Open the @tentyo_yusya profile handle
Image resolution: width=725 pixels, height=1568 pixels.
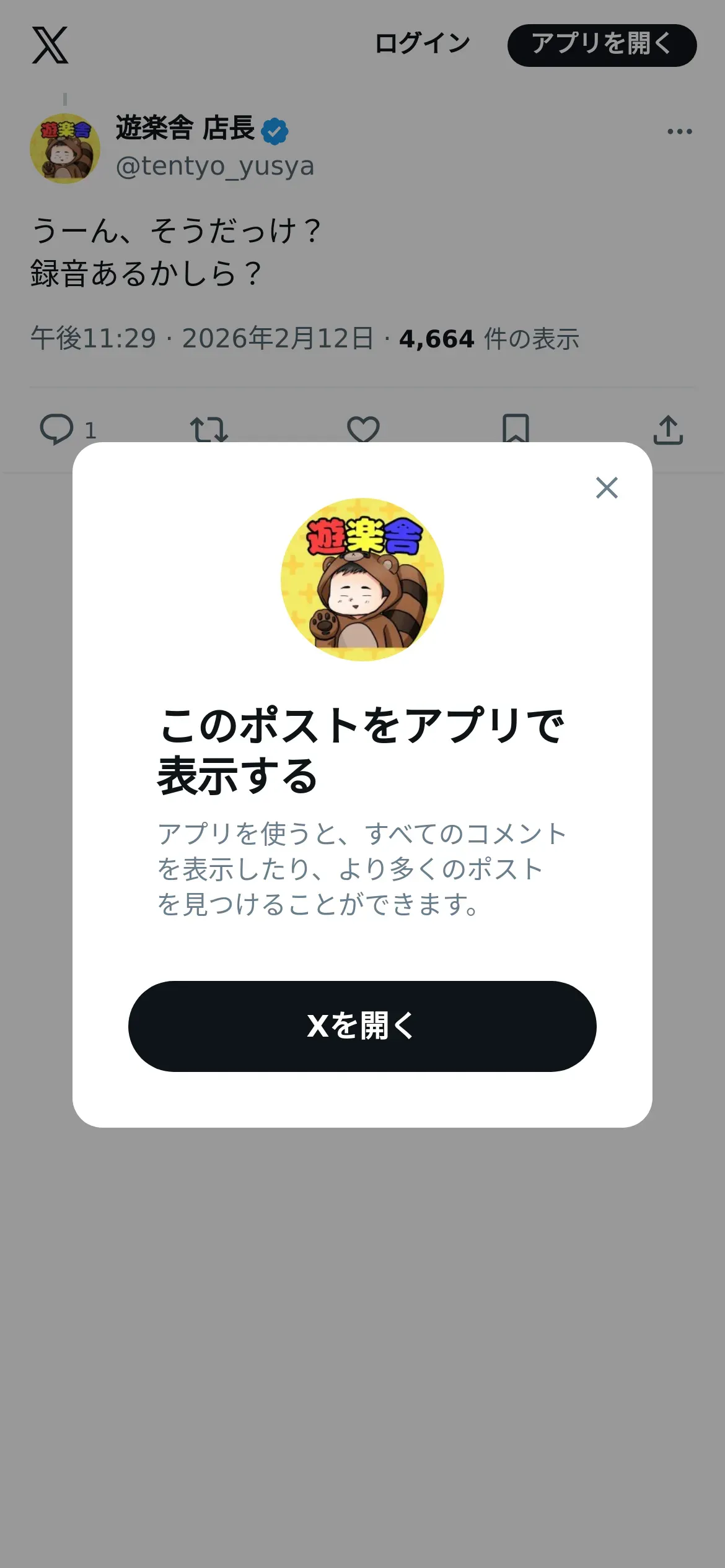[x=215, y=166]
